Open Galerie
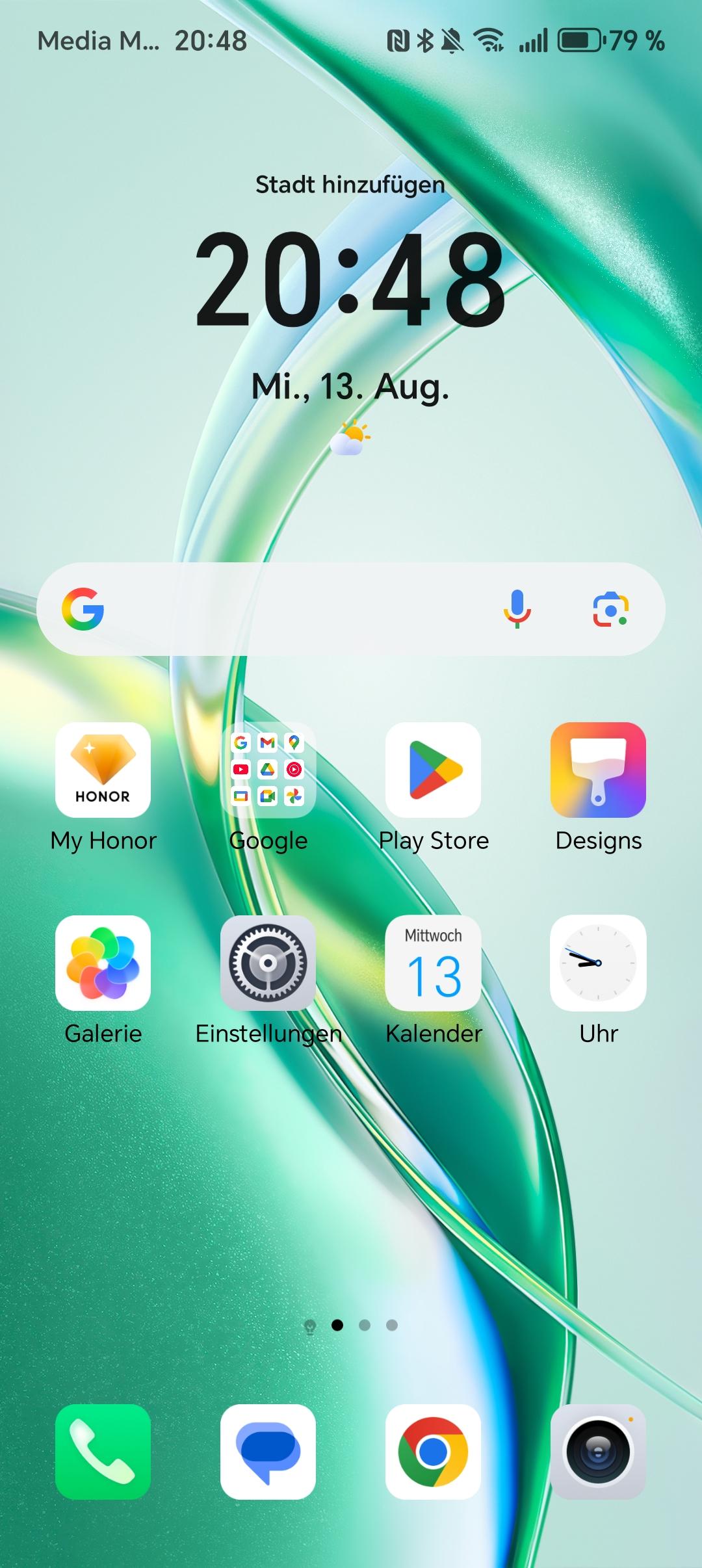 (103, 963)
